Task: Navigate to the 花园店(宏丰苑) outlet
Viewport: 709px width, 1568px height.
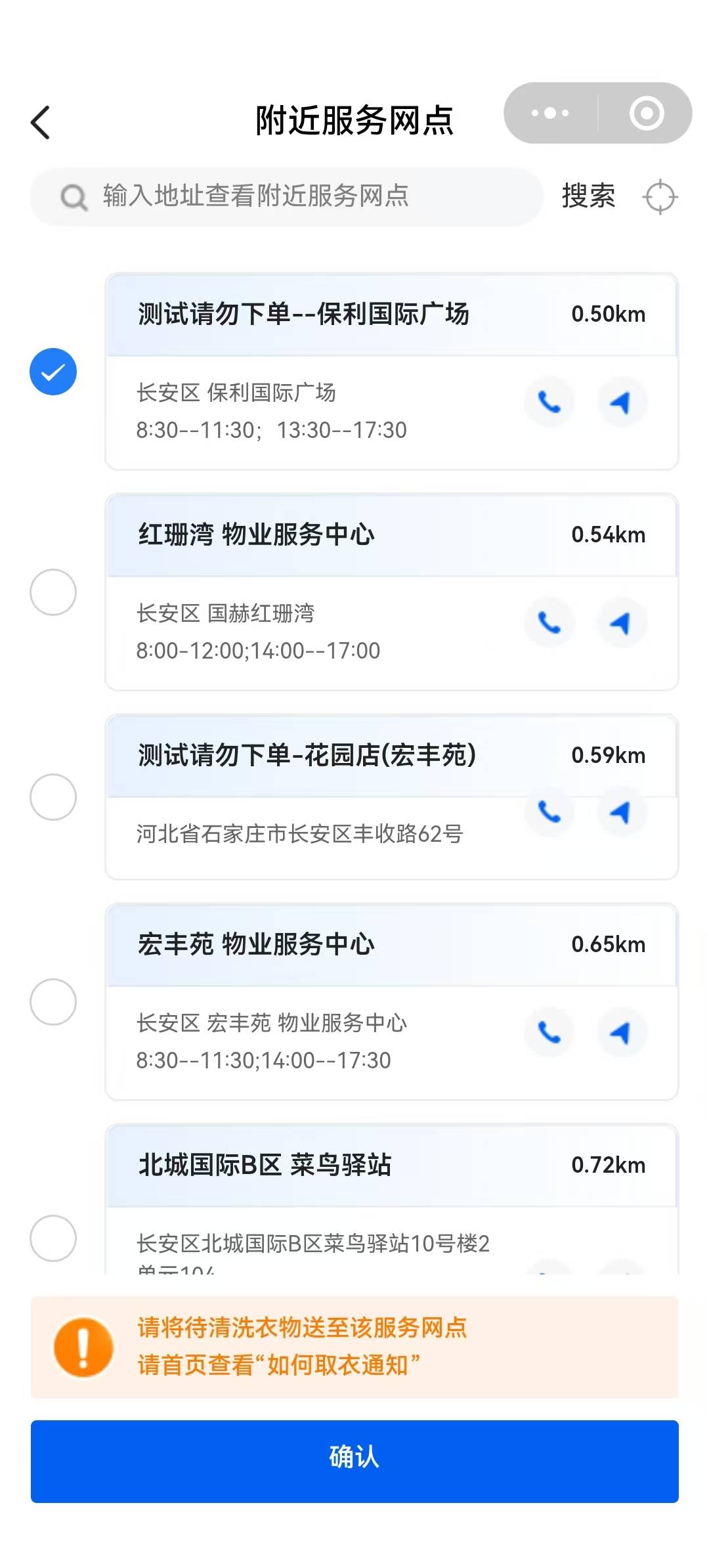Action: pyautogui.click(x=622, y=812)
